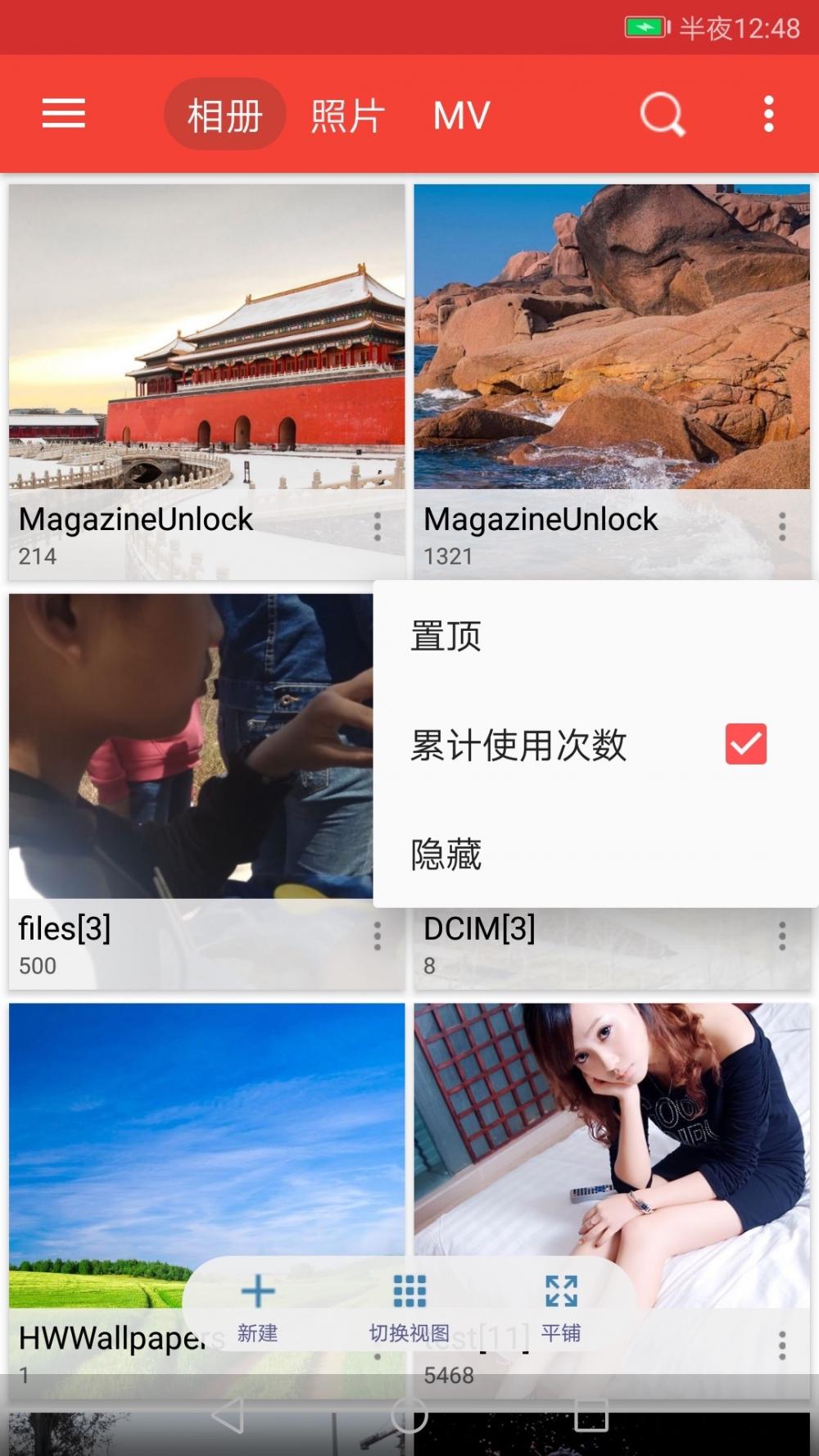
Task: Open the app bar overflow menu
Action: 768,114
